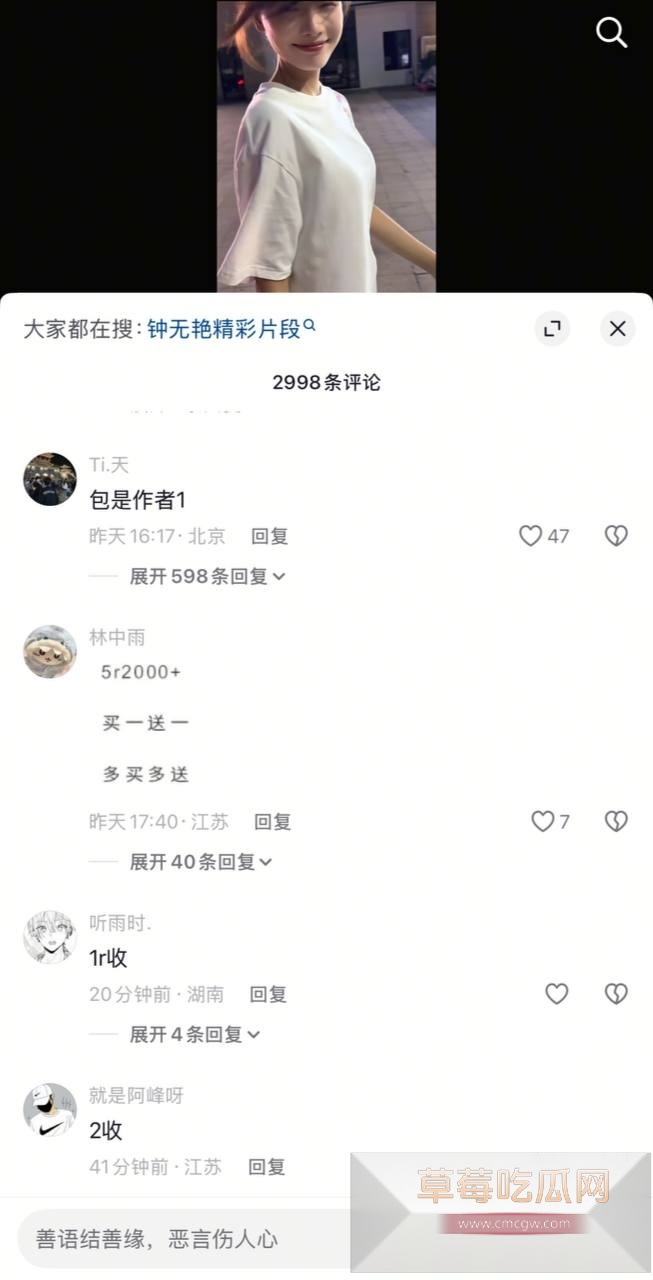653x1280 pixels.
Task: Dislike Ti.天's comment
Action: point(616,536)
